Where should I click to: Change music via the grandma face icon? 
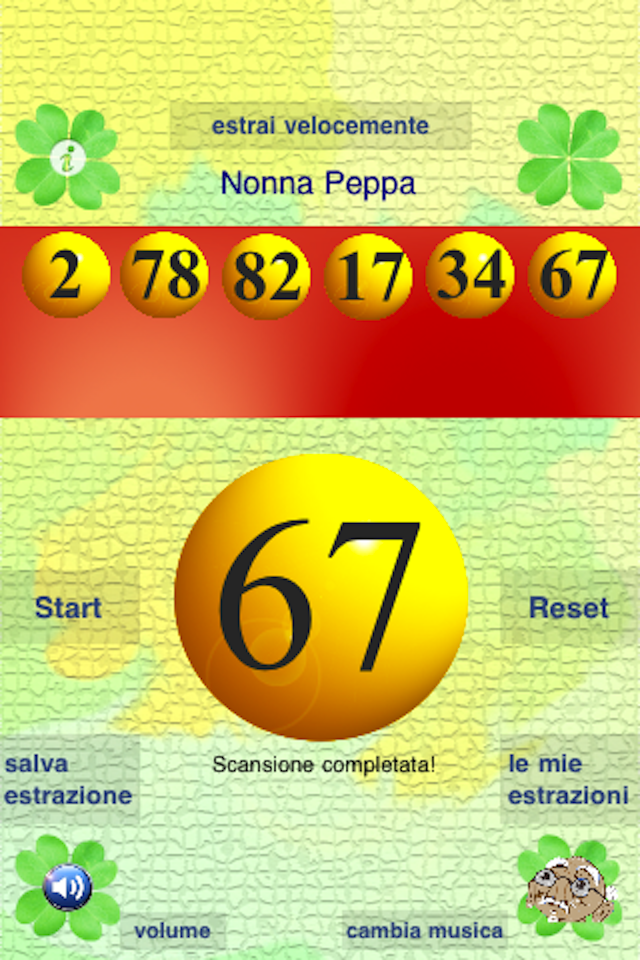(x=567, y=886)
